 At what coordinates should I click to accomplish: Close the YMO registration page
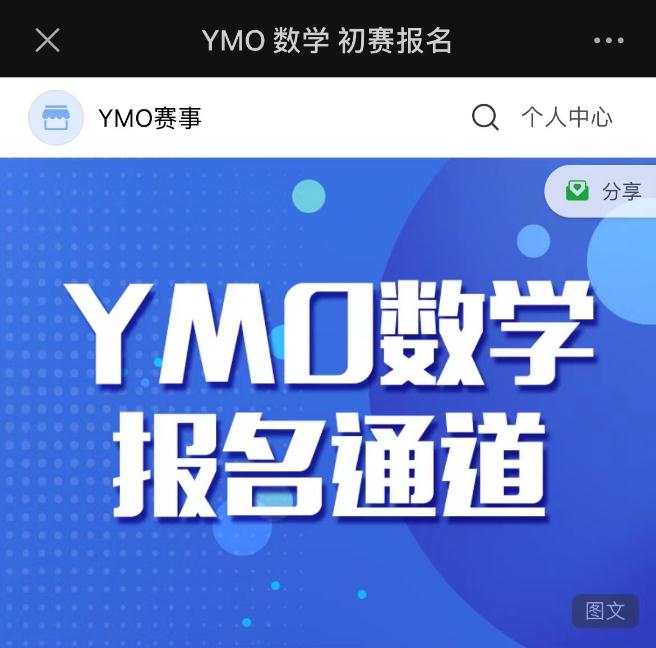(x=47, y=40)
